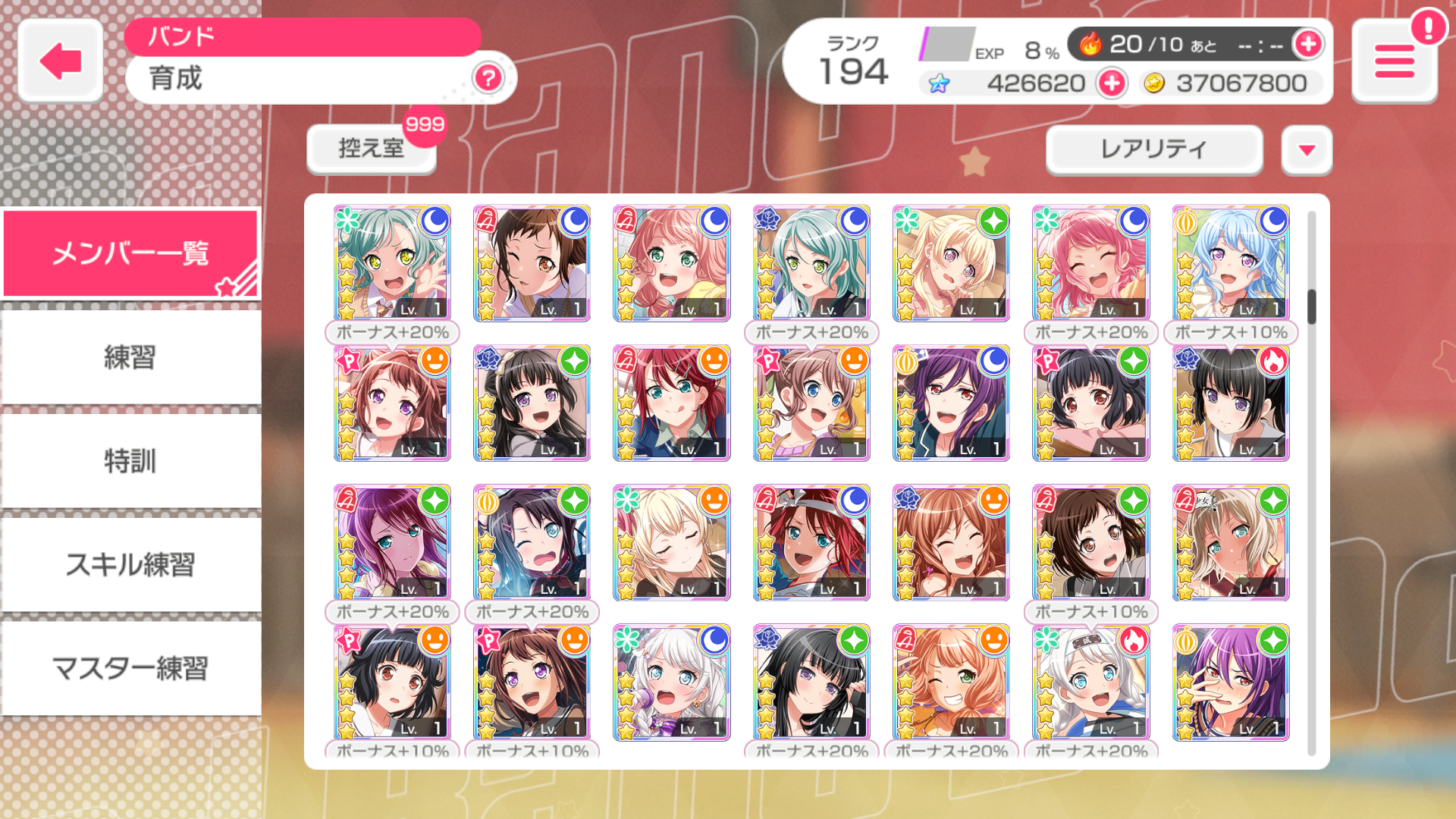The image size is (1456, 819).
Task: Select the white-haired girl with purple phone card
Action: point(671,682)
